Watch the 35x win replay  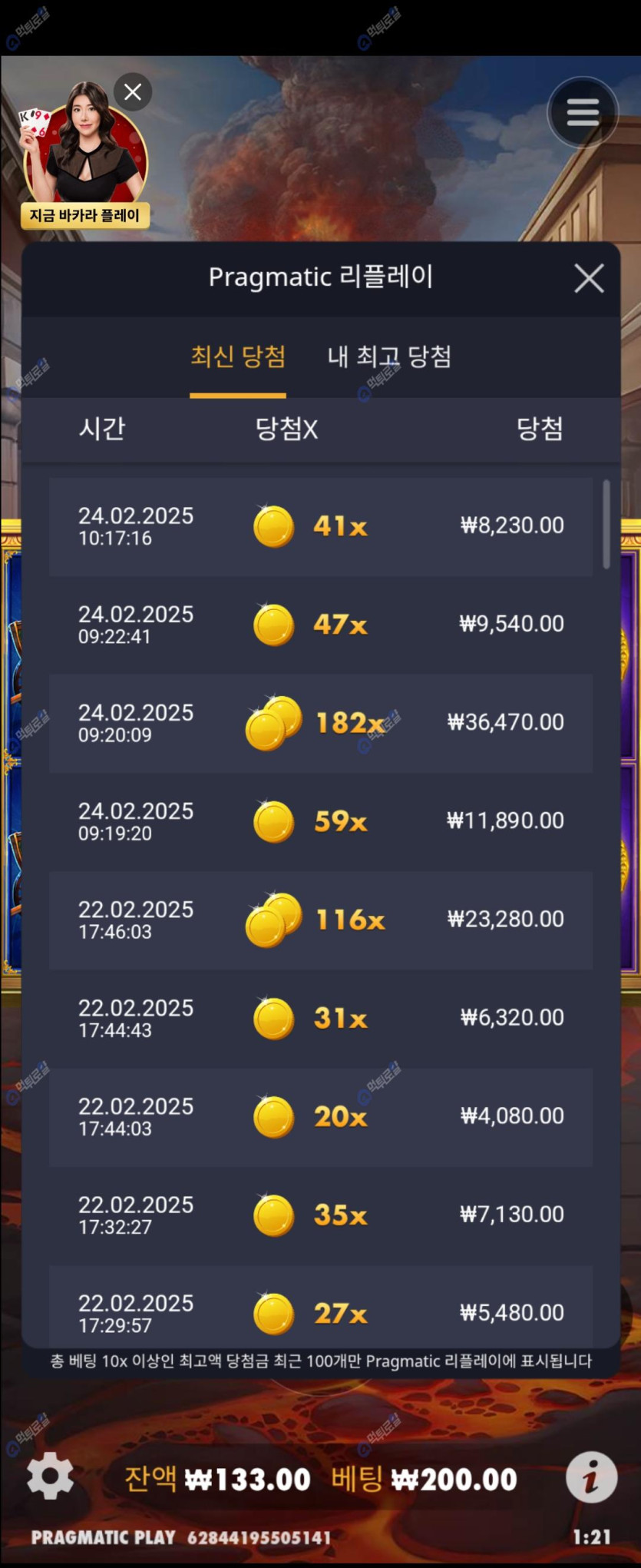320,1215
